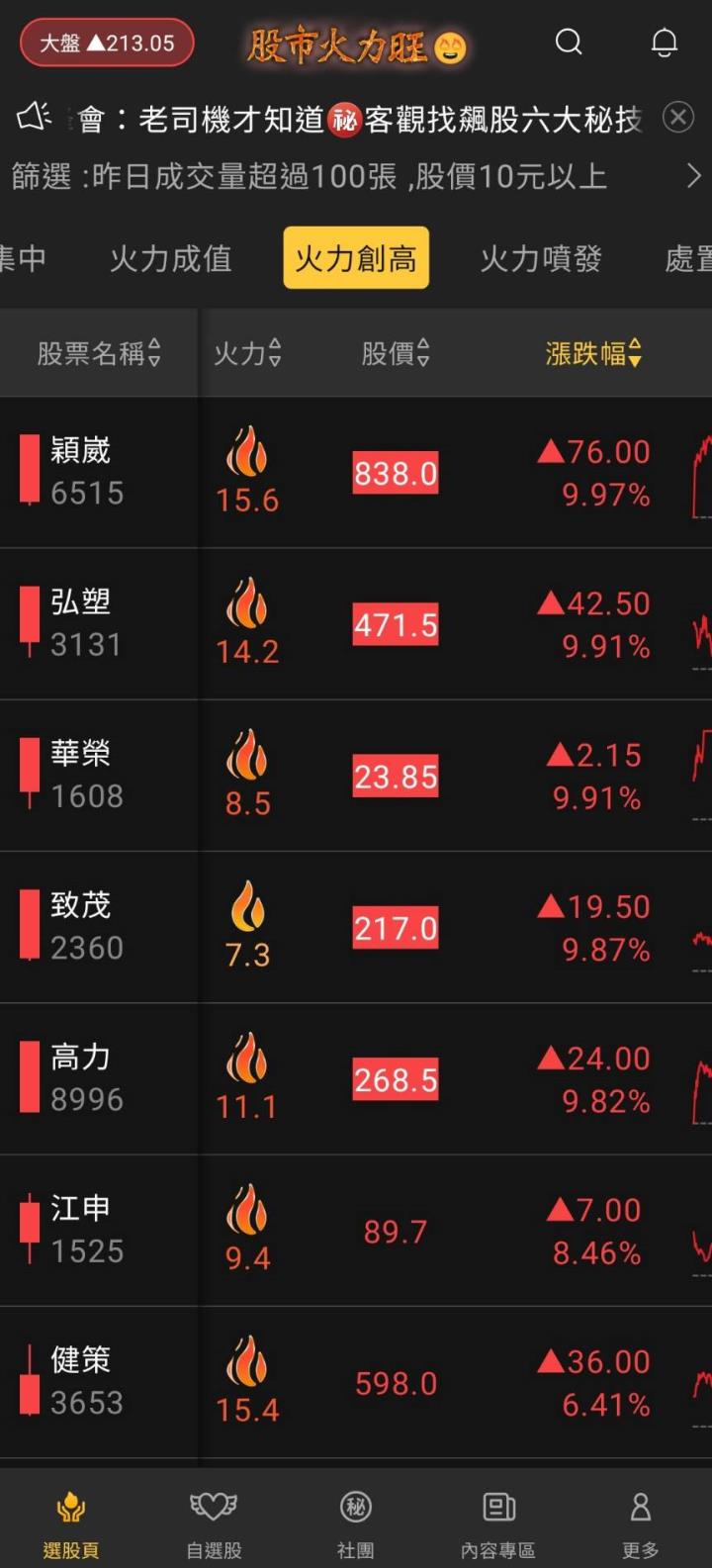
Task: Dismiss the announcement banner
Action: [677, 119]
